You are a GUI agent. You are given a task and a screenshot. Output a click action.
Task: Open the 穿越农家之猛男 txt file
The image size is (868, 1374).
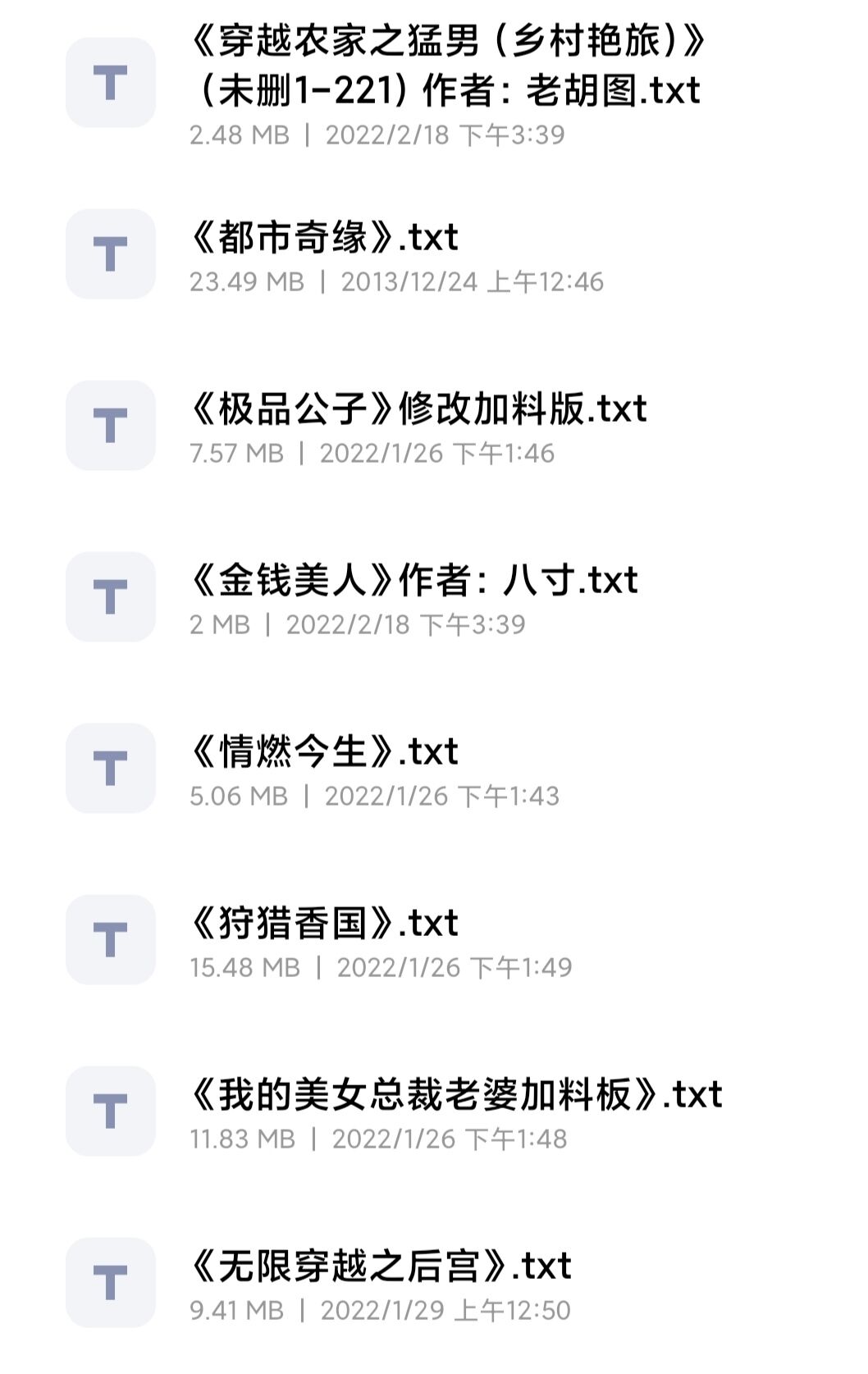(447, 66)
